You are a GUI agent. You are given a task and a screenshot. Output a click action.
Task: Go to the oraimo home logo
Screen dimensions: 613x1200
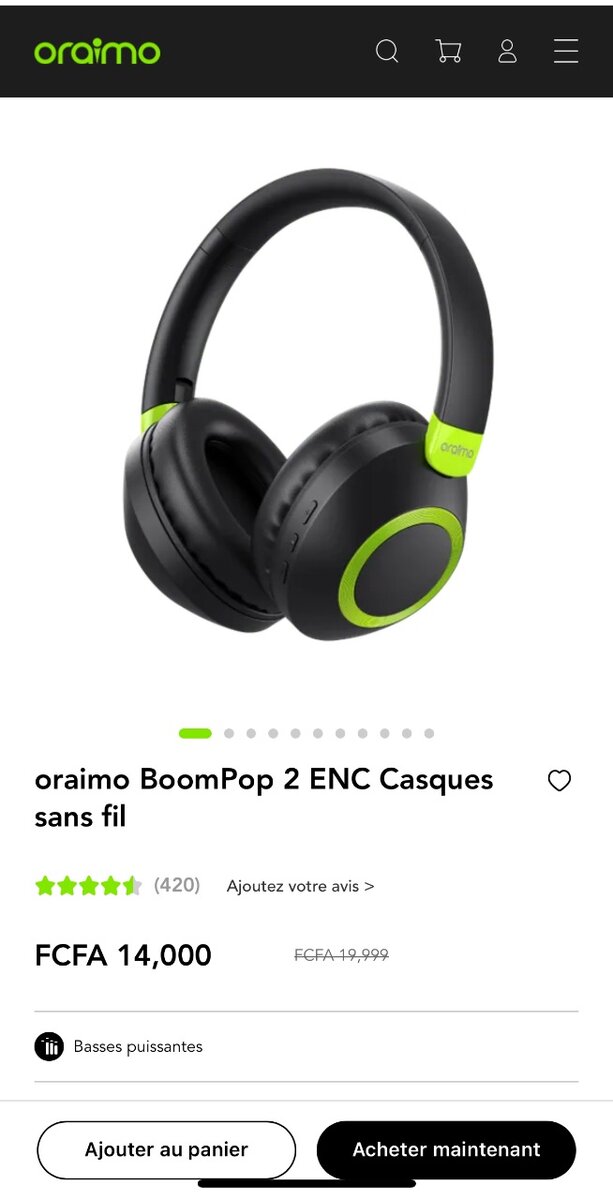[97, 52]
